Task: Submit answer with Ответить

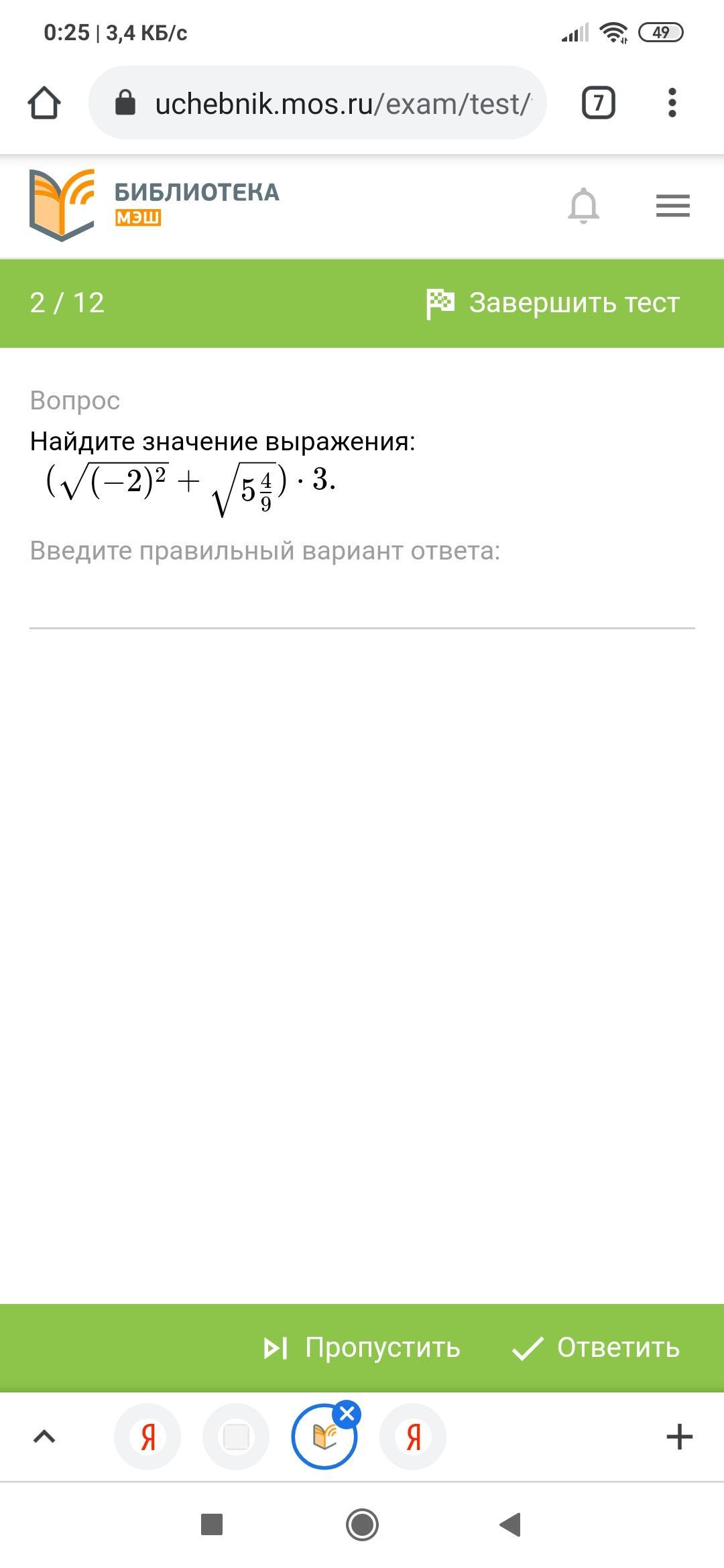Action: click(x=596, y=1347)
